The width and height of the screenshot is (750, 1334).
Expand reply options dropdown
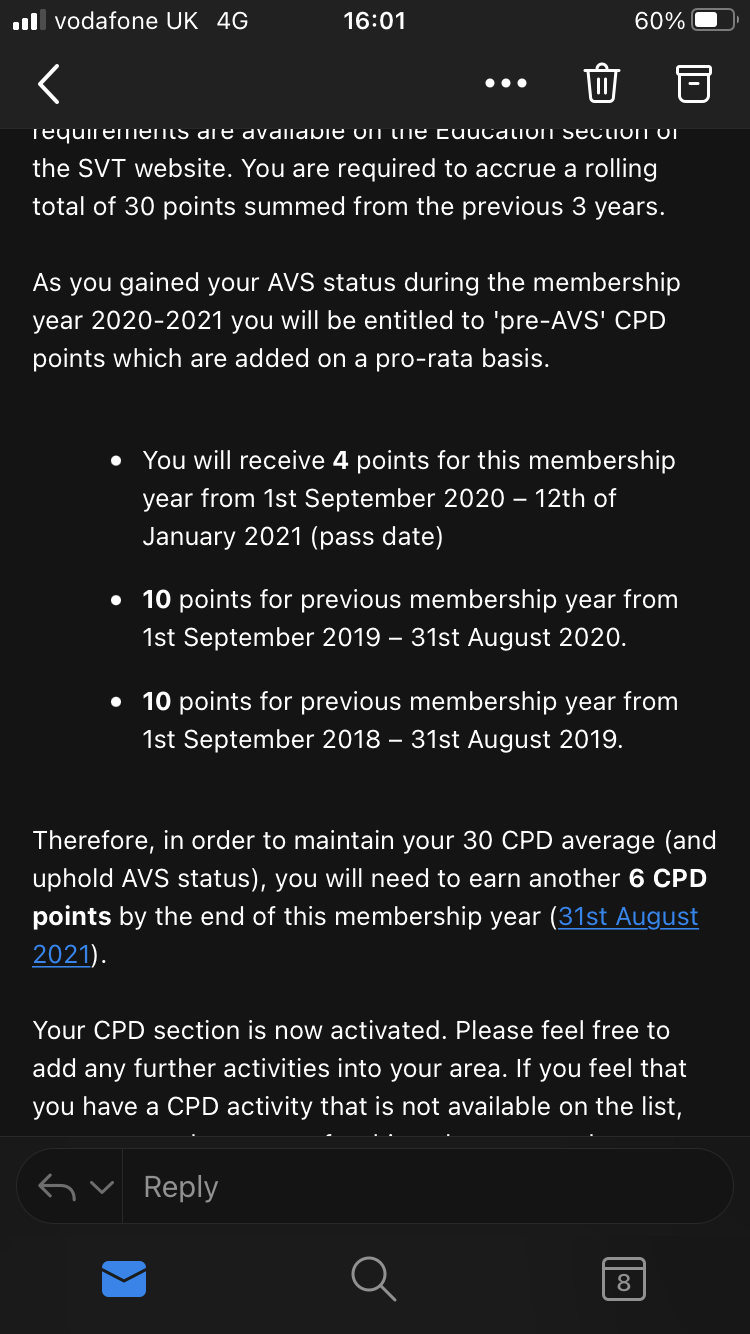[x=101, y=1187]
